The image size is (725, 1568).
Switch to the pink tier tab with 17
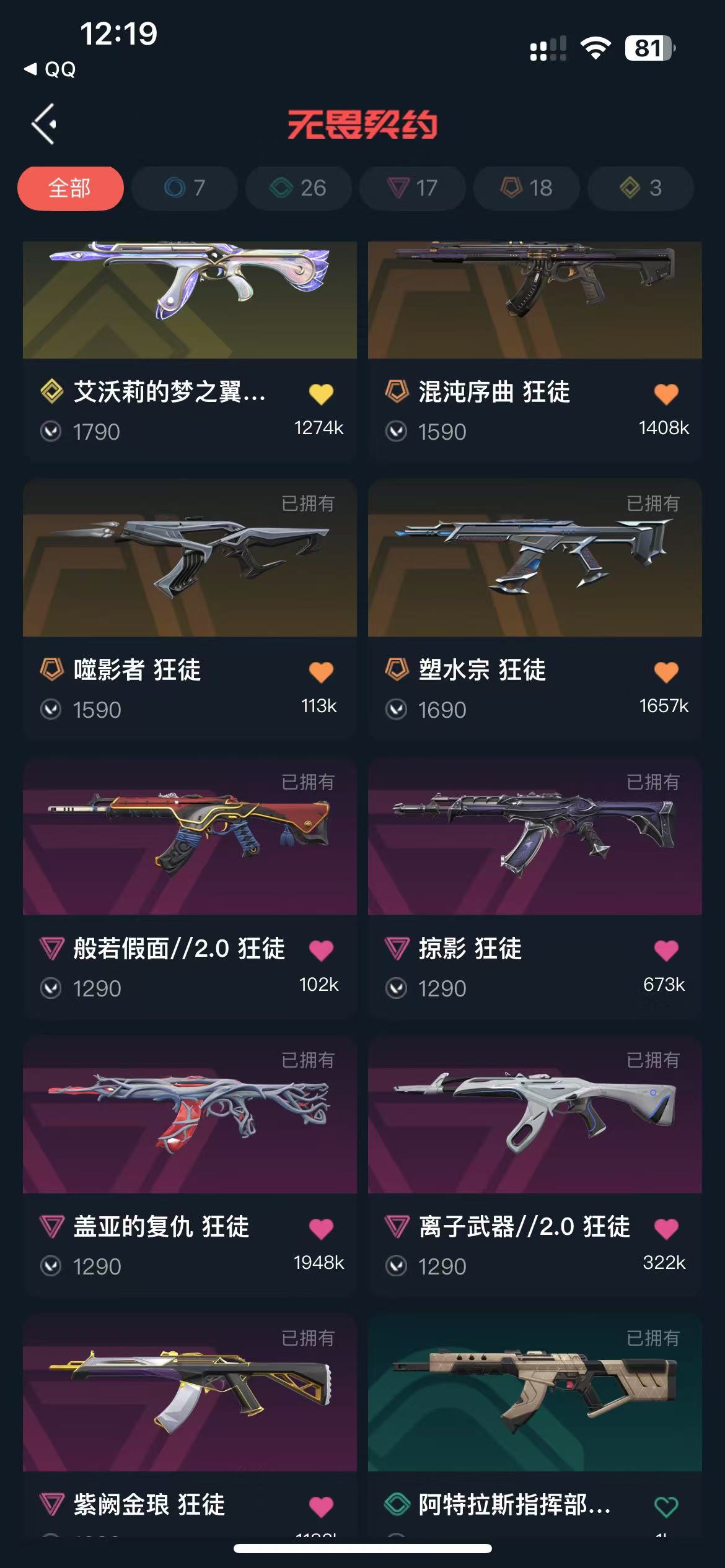click(413, 188)
